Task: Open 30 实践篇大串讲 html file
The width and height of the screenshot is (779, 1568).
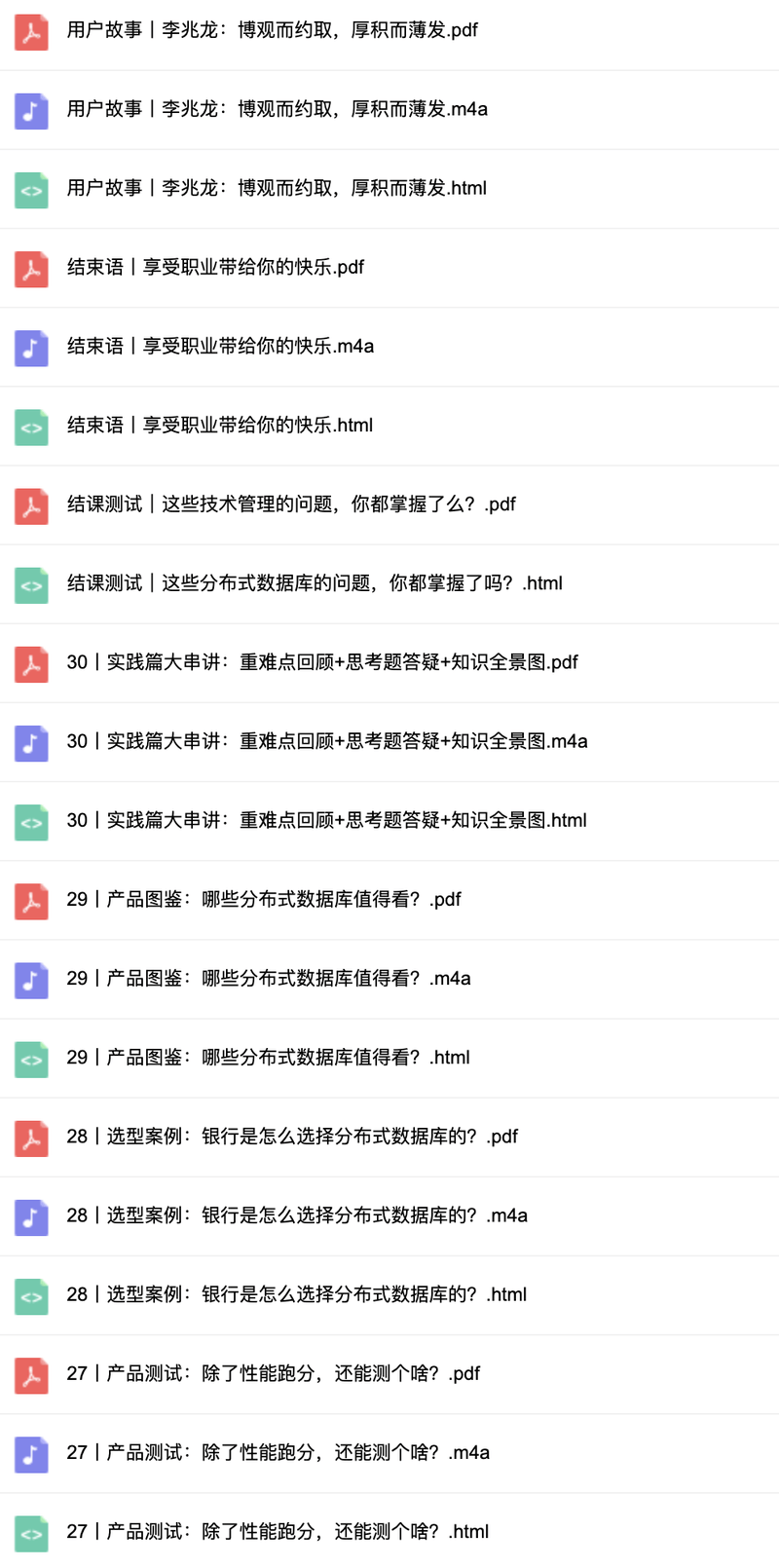Action: tap(327, 821)
